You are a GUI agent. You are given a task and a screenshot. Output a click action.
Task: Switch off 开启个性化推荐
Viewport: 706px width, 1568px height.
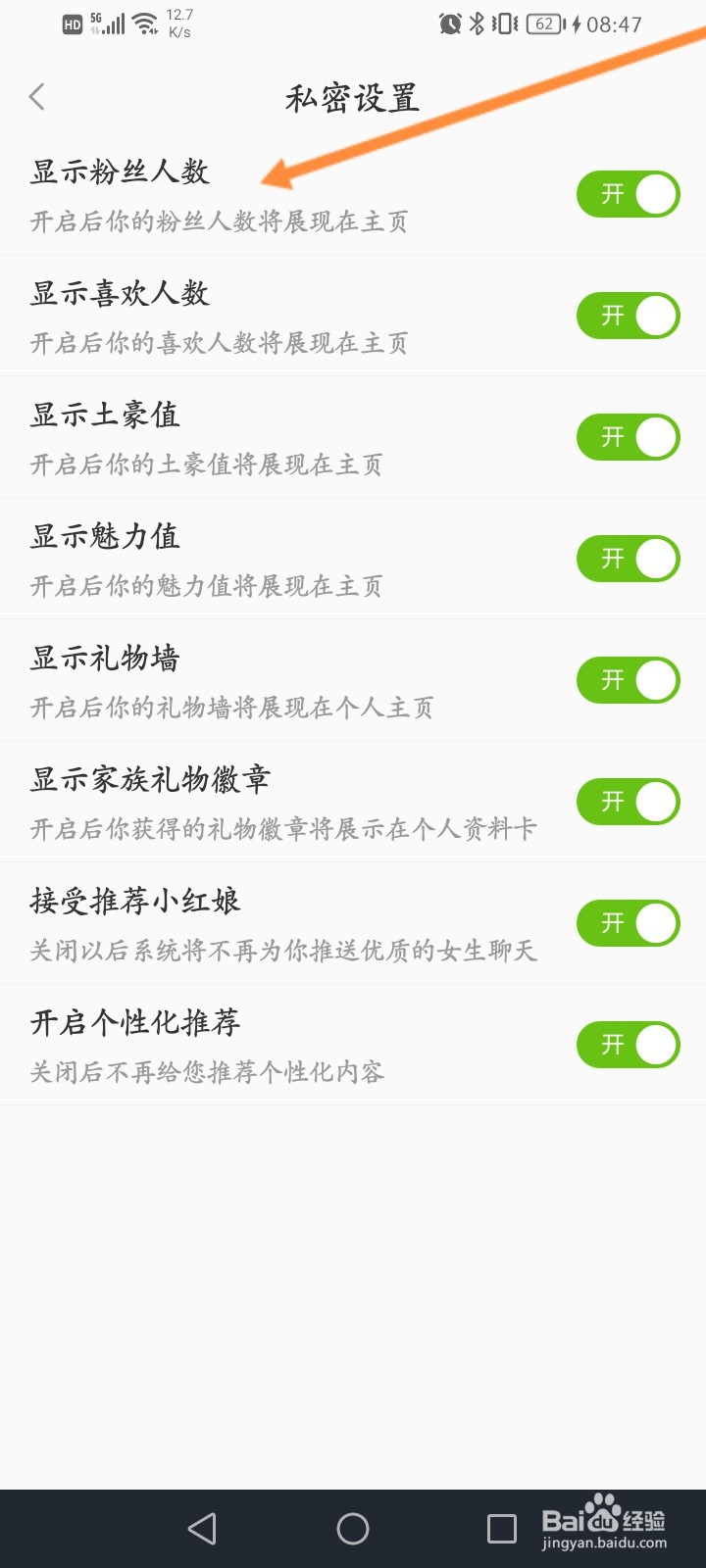click(629, 1045)
